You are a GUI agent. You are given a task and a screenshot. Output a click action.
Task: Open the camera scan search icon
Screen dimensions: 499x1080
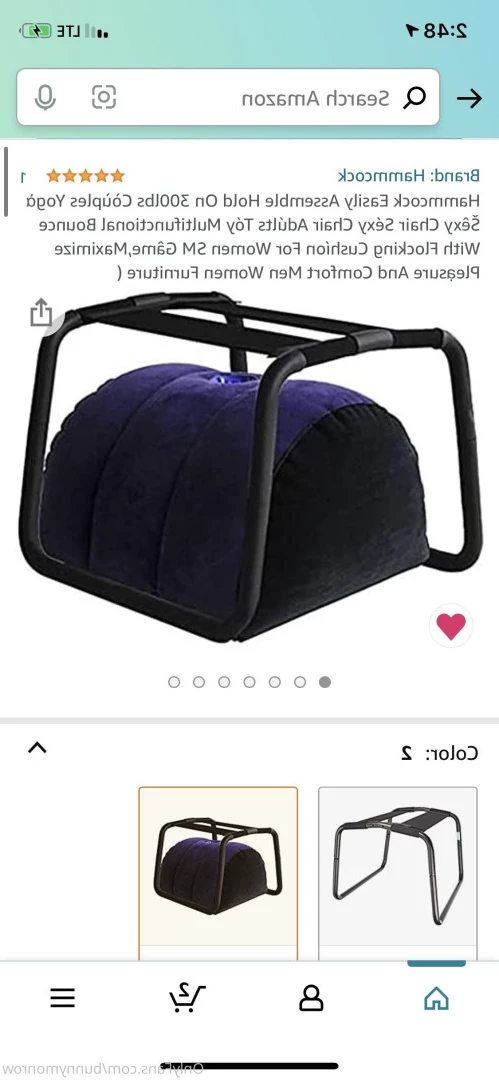click(x=104, y=97)
